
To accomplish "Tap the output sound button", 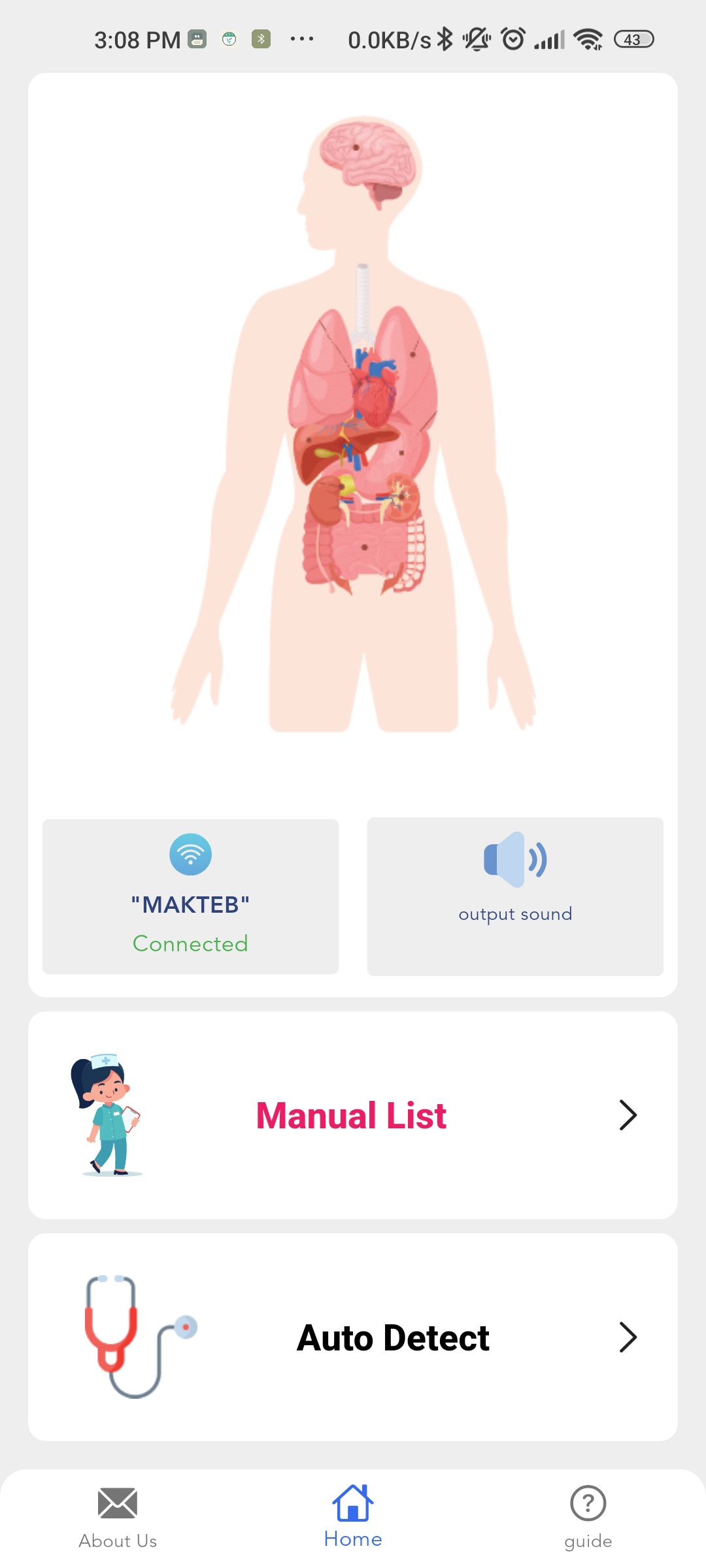I will tap(515, 896).
